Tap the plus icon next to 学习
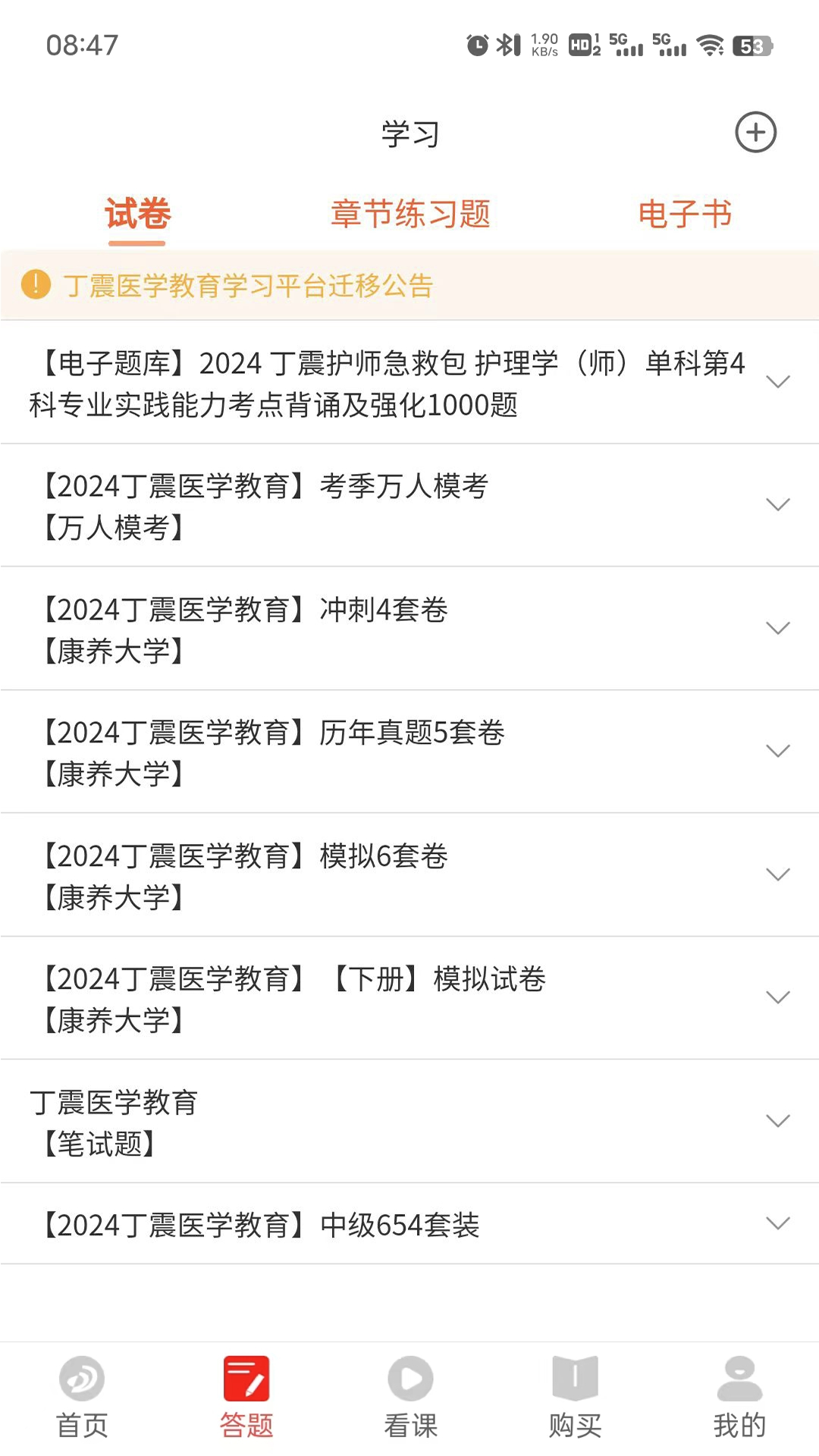Viewport: 819px width, 1456px height. point(755,132)
